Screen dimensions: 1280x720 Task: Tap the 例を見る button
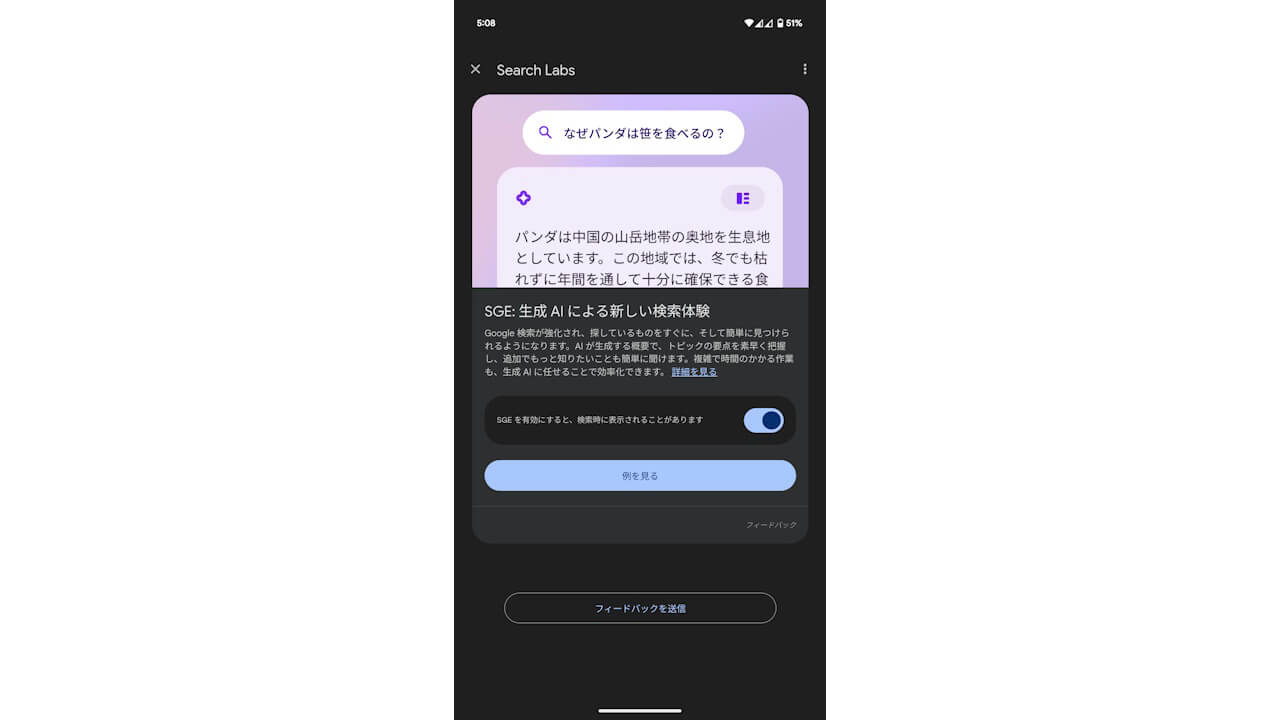(640, 476)
